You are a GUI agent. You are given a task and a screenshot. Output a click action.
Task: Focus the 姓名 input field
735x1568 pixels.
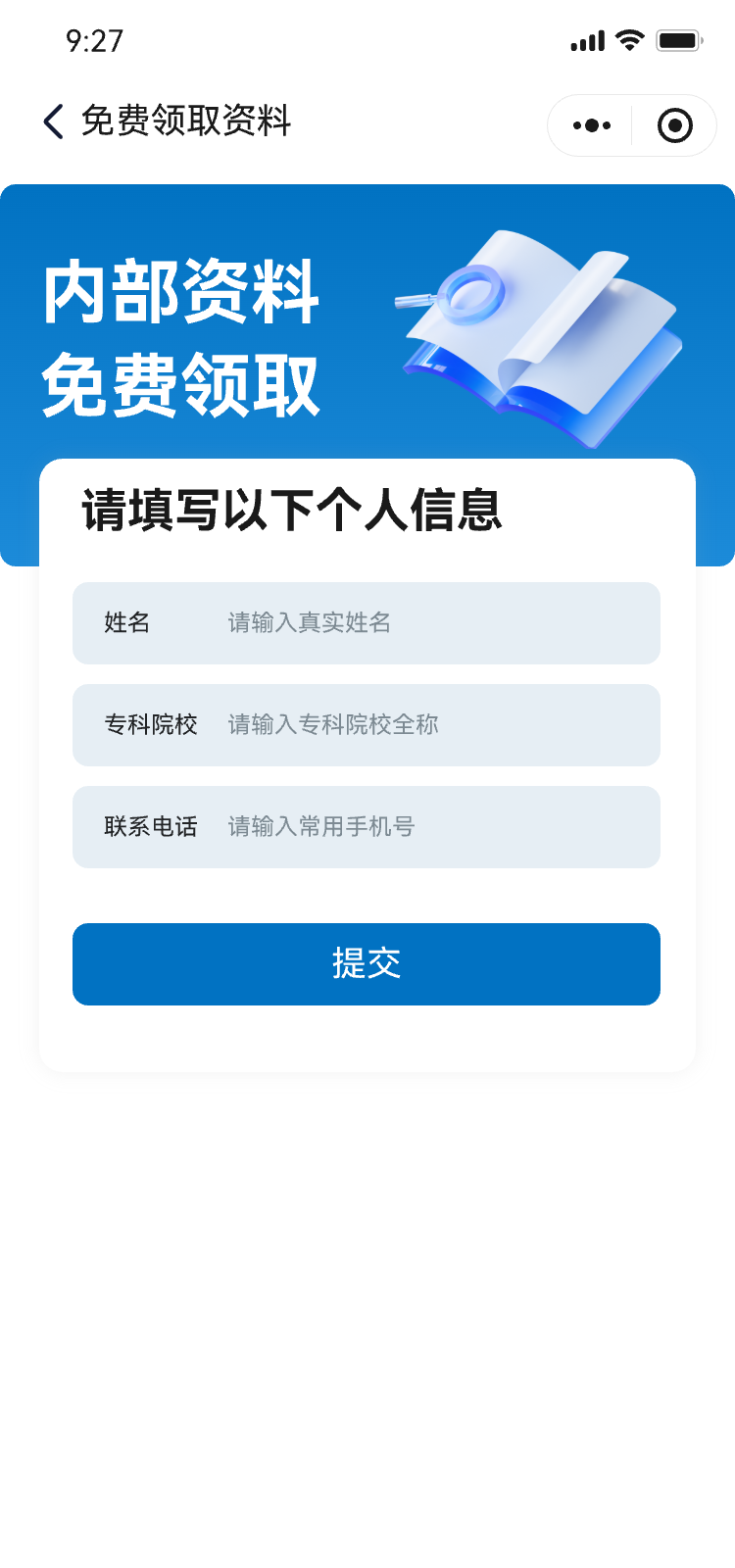tap(431, 623)
